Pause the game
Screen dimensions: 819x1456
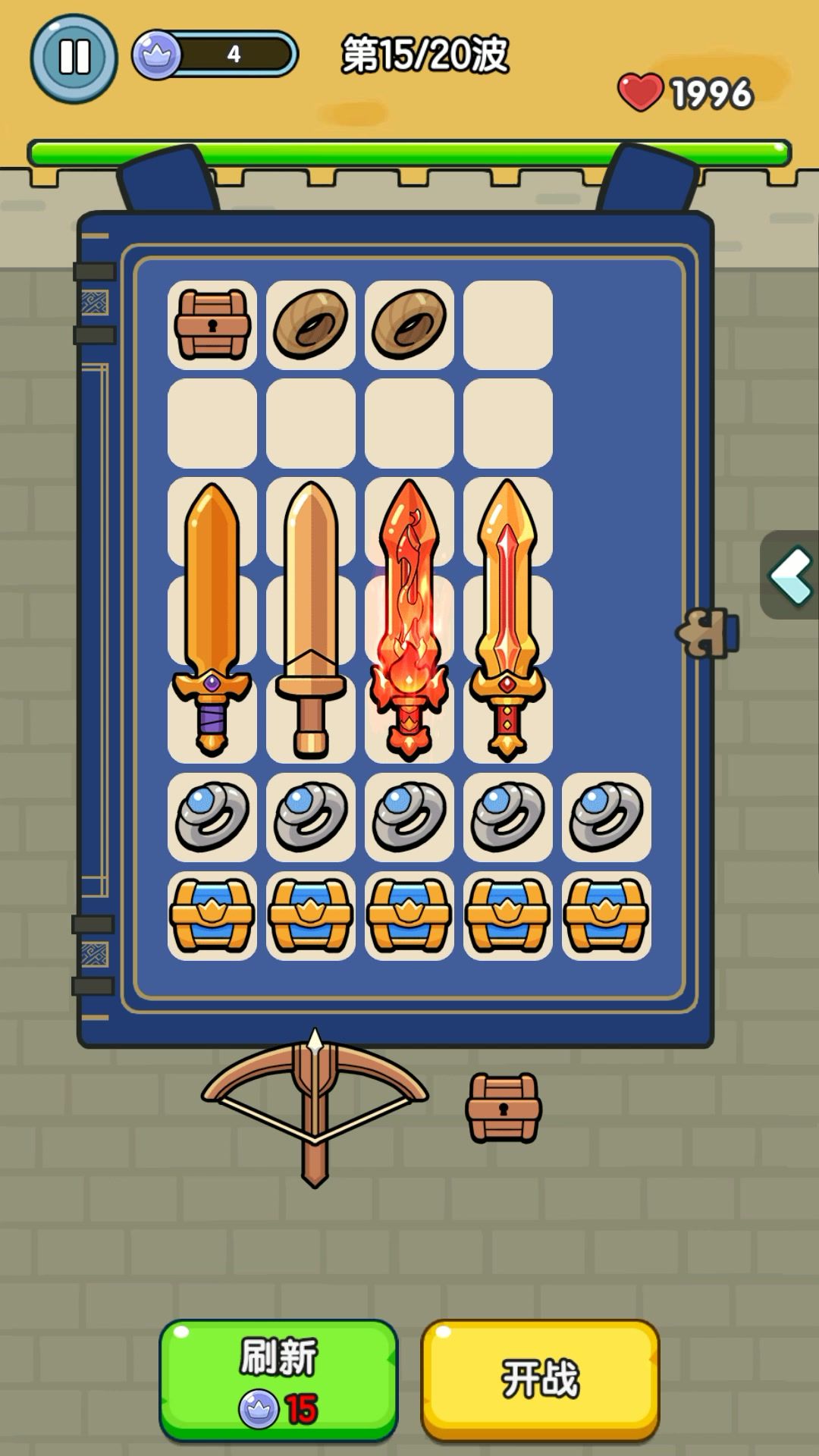(x=74, y=58)
